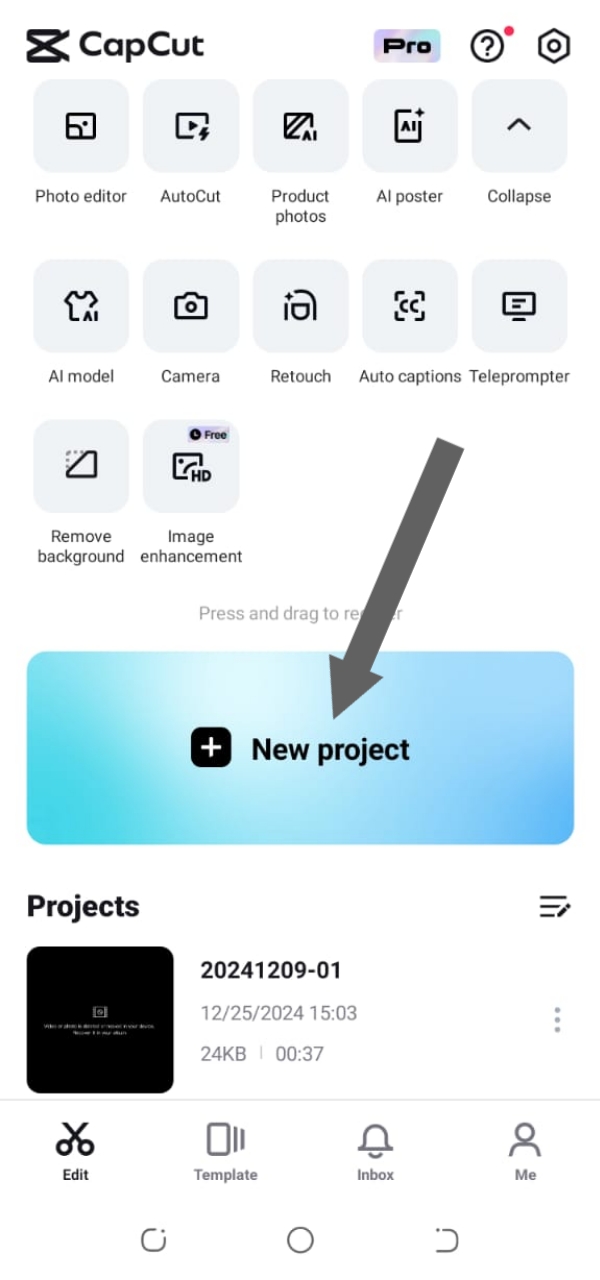Launch the AutoCut tool
Screen dimensions: 600x1280
(191, 127)
